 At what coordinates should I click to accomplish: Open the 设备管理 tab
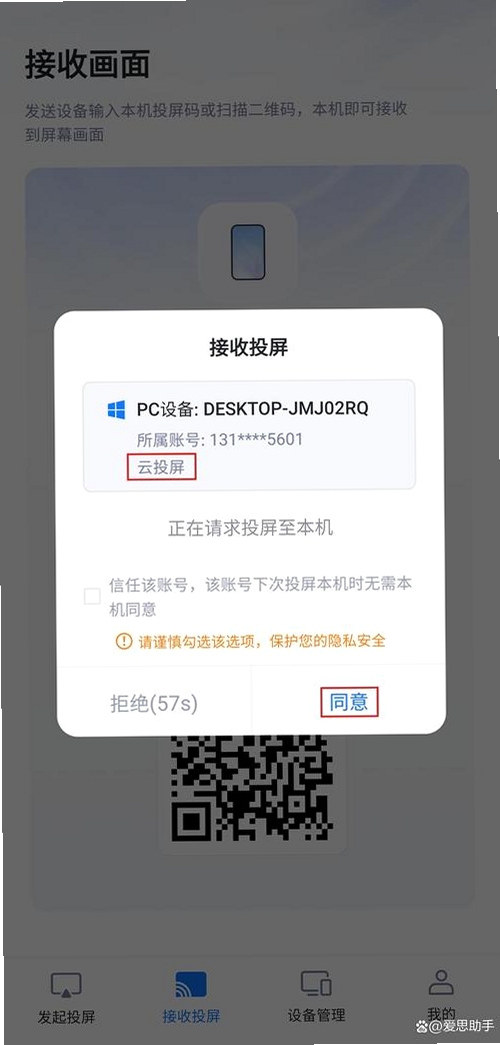[x=316, y=997]
